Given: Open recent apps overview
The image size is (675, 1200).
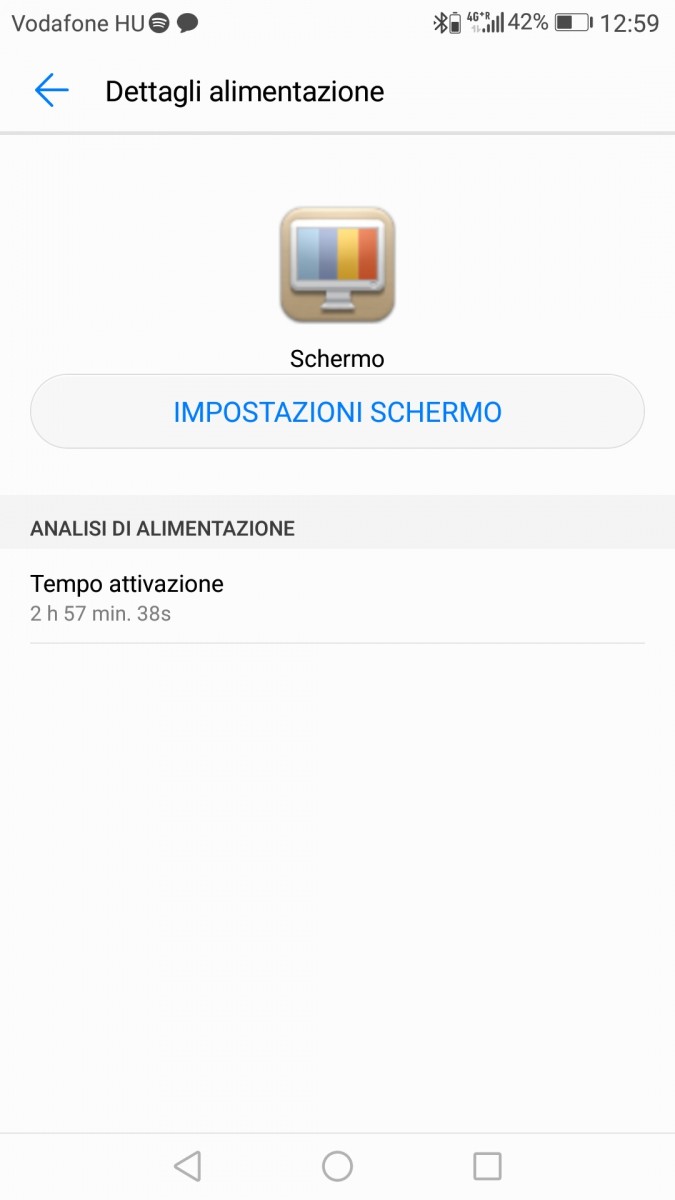Looking at the screenshot, I should [487, 1166].
